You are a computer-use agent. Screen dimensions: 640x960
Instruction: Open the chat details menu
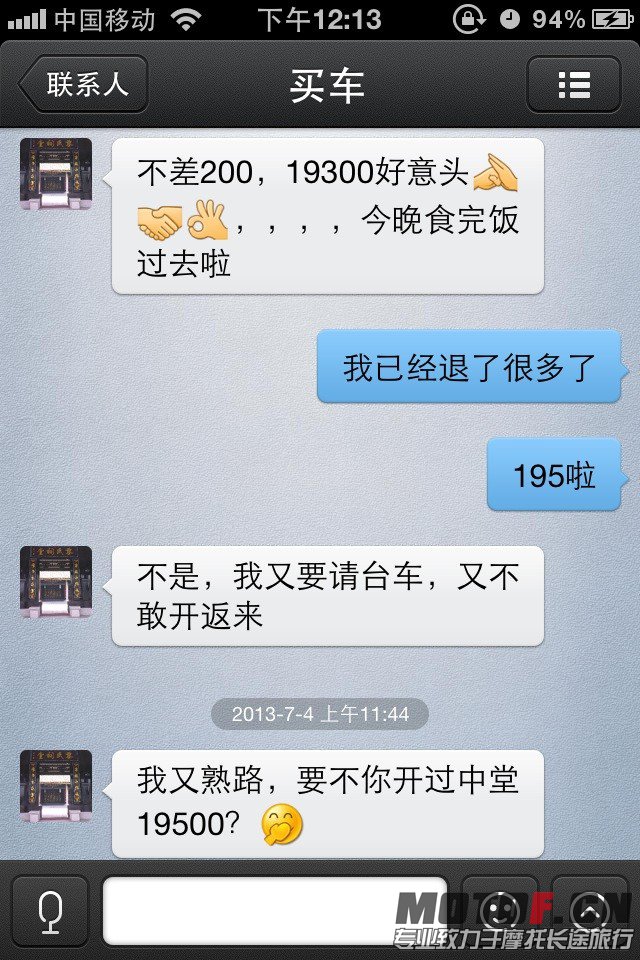574,84
